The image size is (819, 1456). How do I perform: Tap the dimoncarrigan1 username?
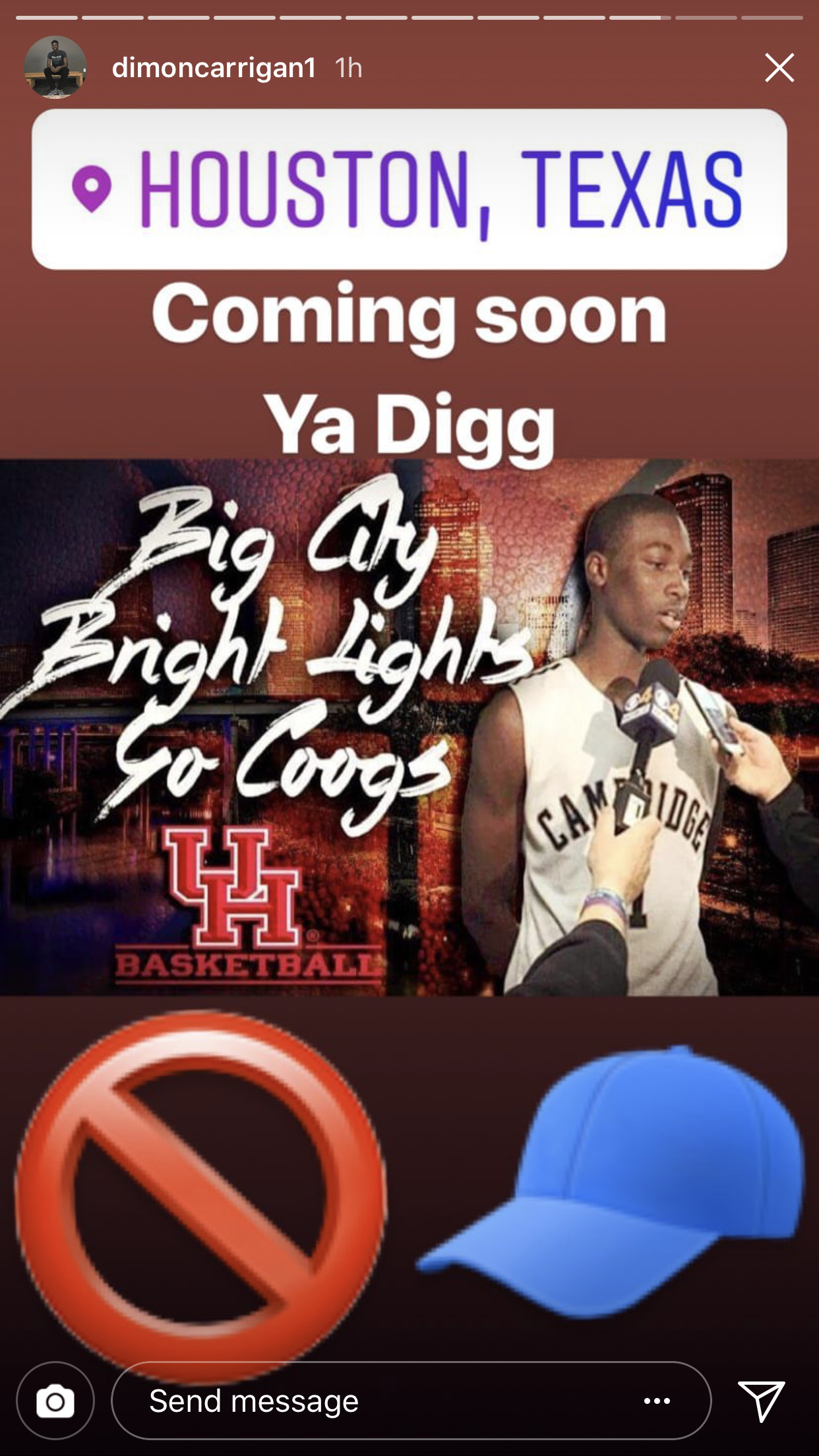tap(214, 67)
